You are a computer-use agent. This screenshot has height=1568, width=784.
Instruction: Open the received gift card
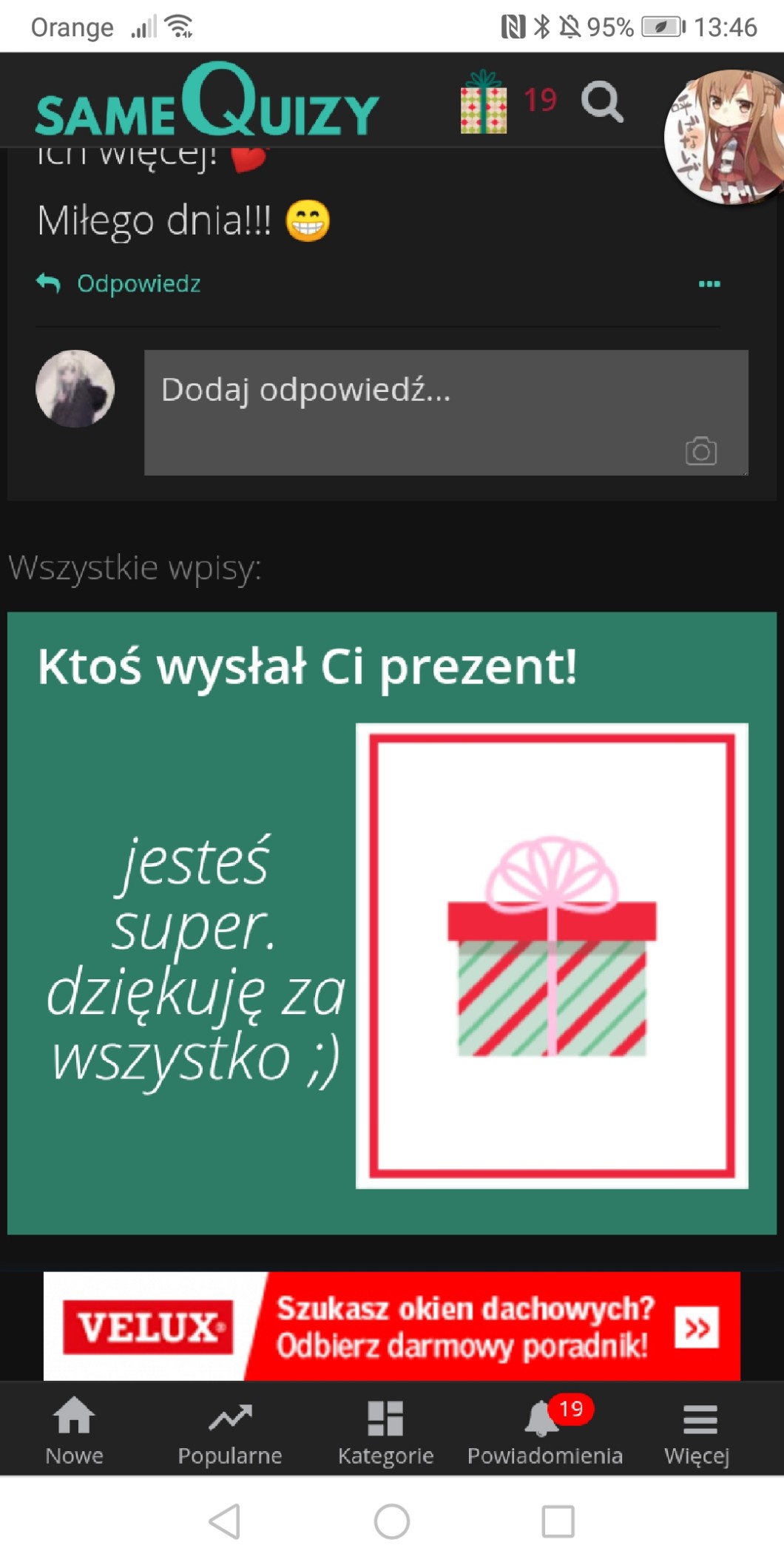point(392,922)
